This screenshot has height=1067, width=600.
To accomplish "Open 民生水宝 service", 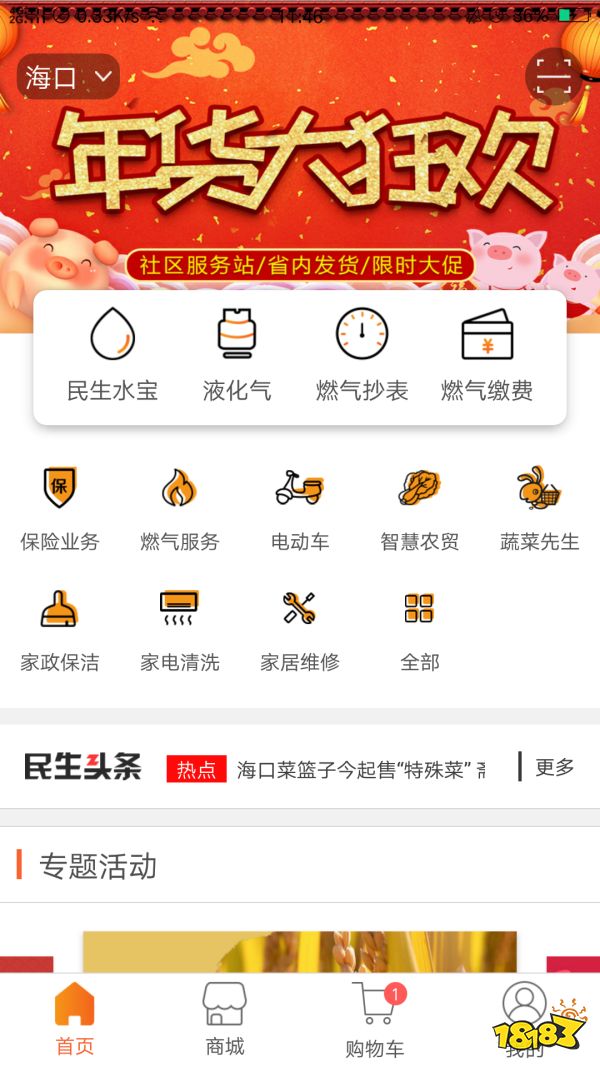I will 112,355.
